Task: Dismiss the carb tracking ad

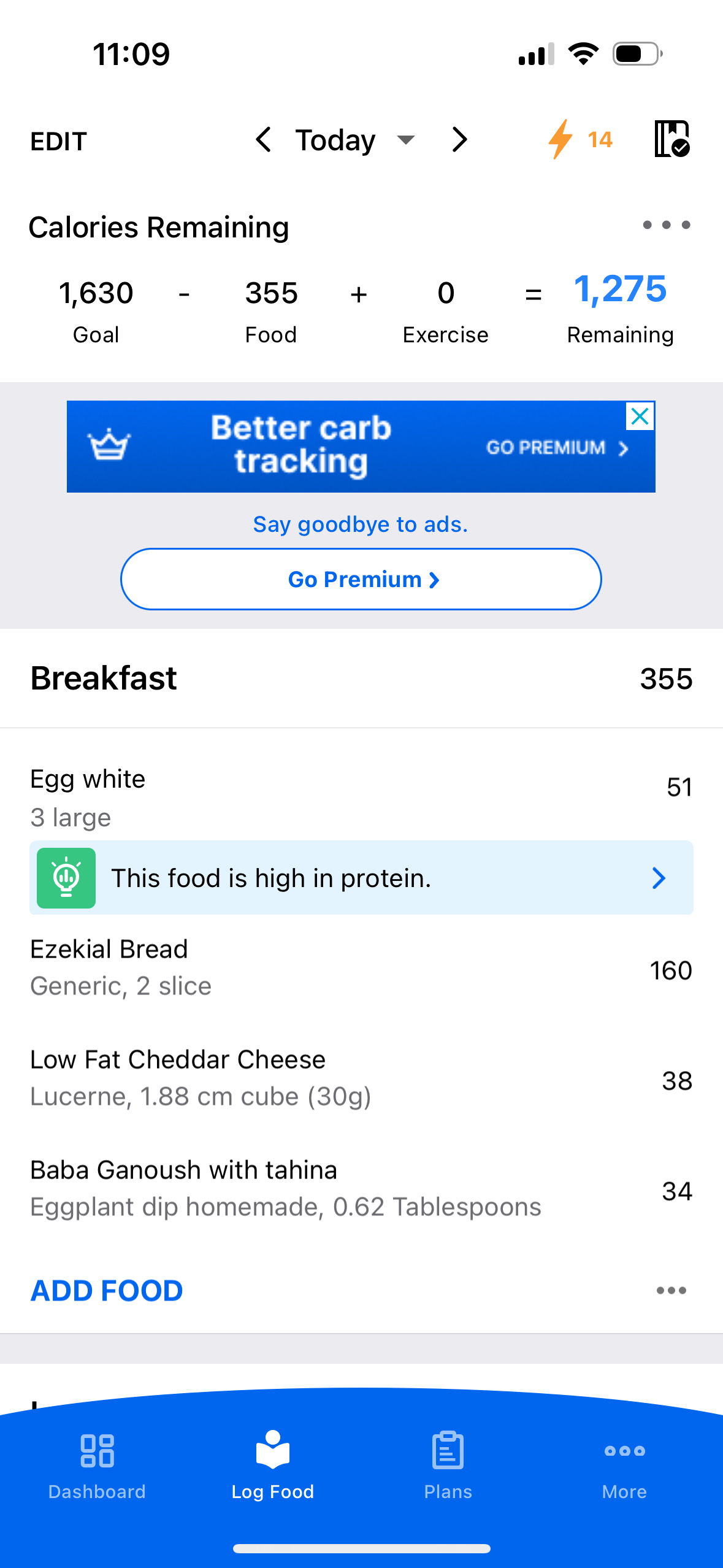Action: click(x=639, y=417)
